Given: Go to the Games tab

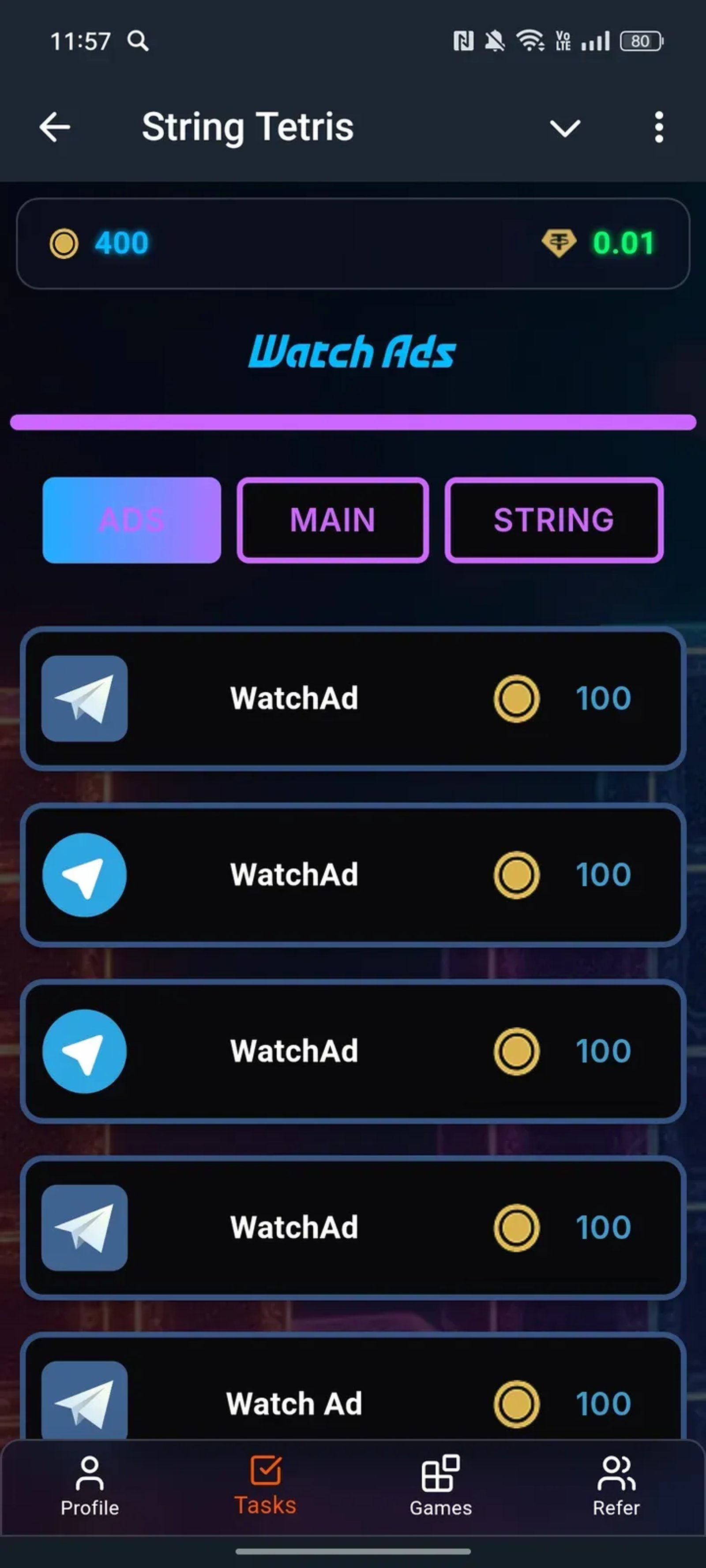Looking at the screenshot, I should coord(440,1486).
